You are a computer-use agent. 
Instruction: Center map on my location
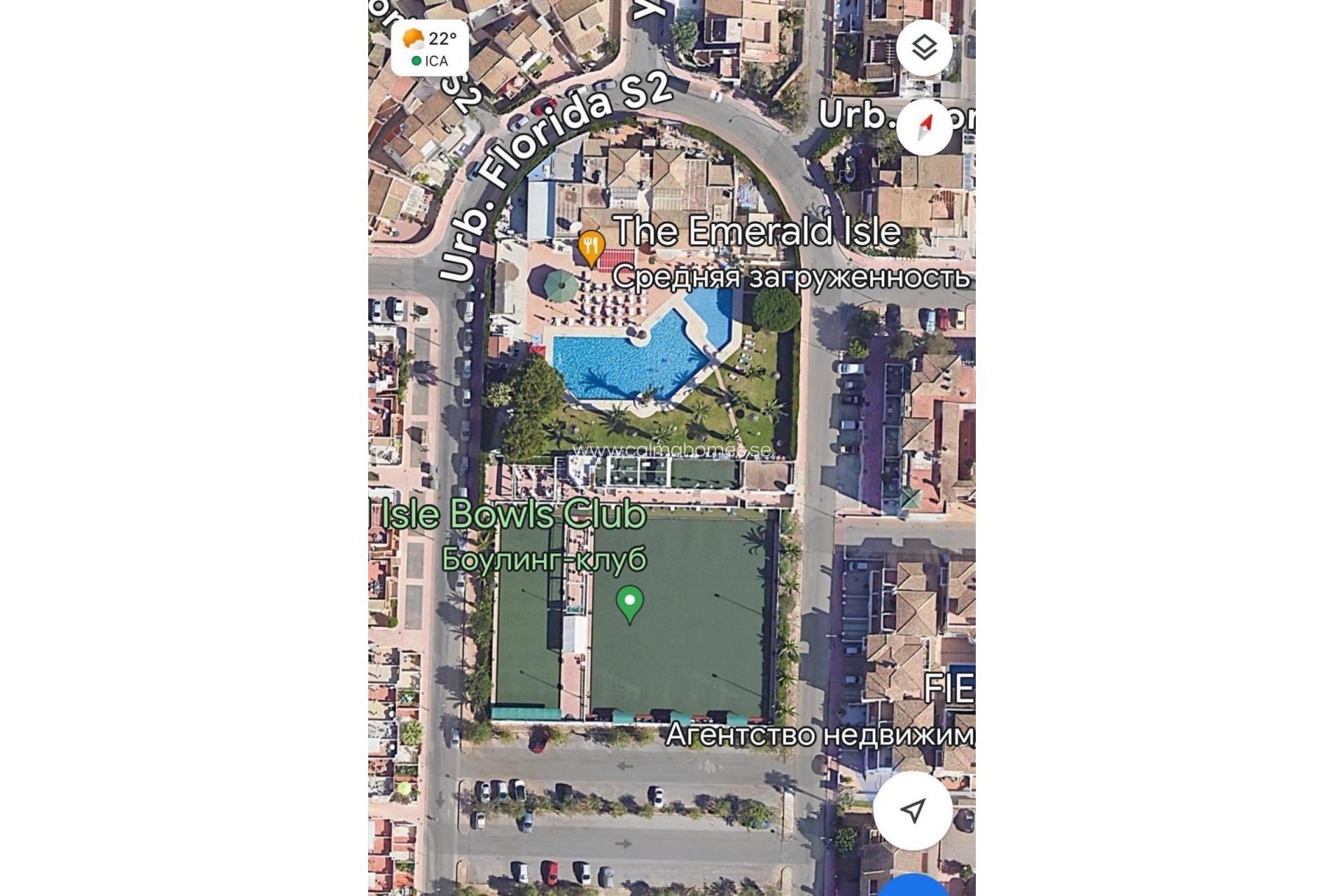click(x=912, y=810)
